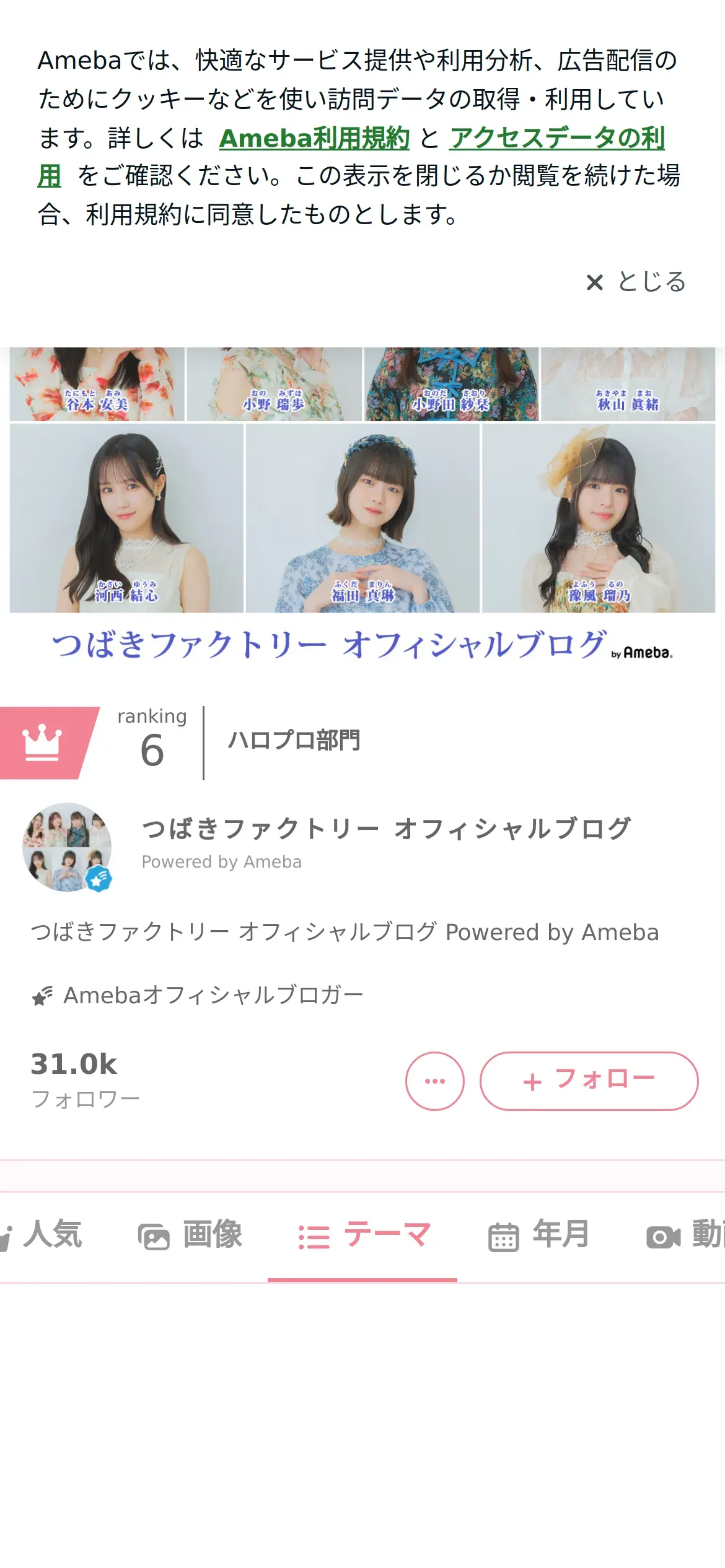The height and width of the screenshot is (1568, 725).
Task: Select the テーマ tab
Action: click(x=363, y=1235)
